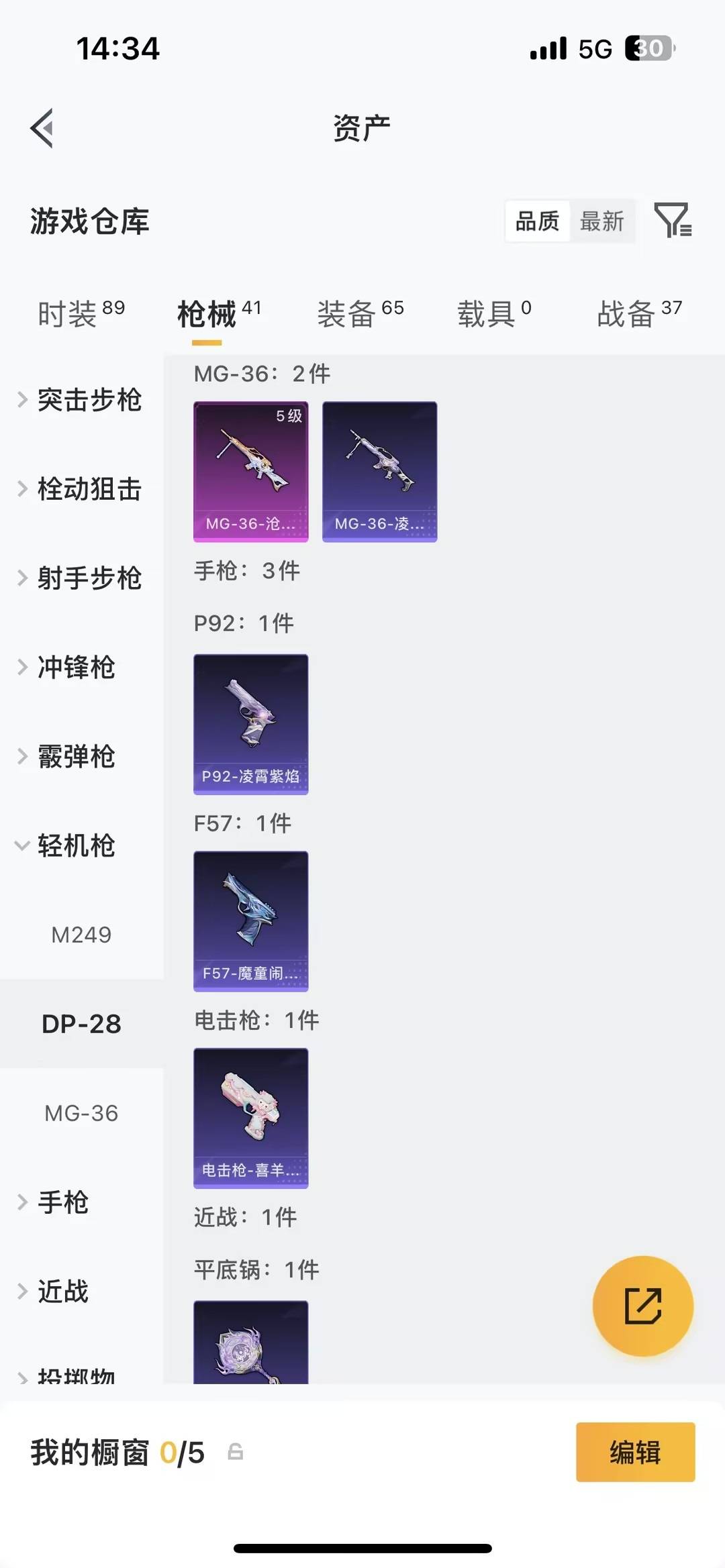Click the back arrow icon
The image size is (725, 1568).
pyautogui.click(x=42, y=129)
